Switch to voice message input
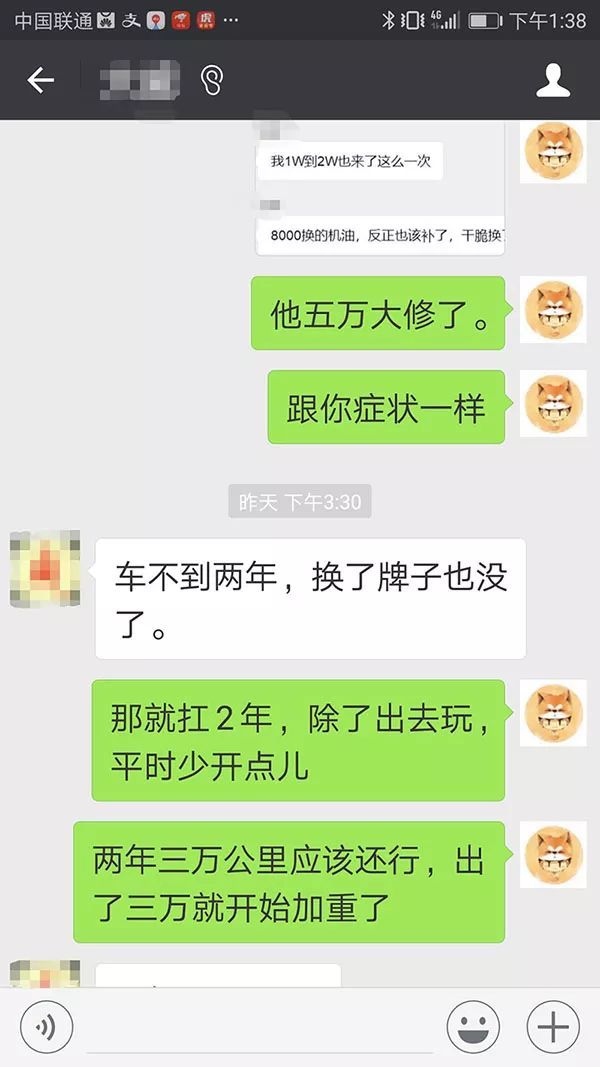Screen dimensions: 600x1067 pyautogui.click(x=44, y=1026)
